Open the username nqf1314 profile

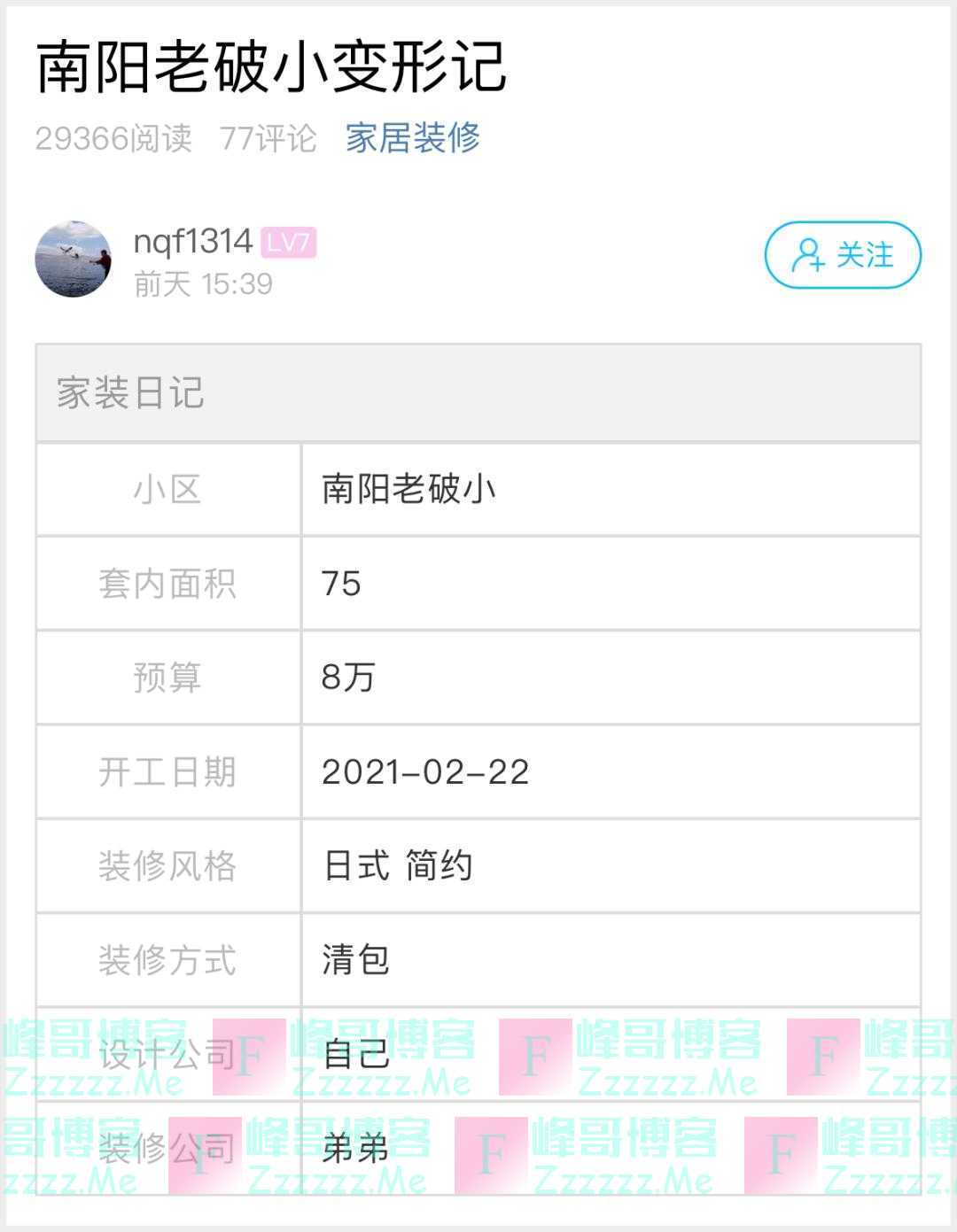[192, 241]
